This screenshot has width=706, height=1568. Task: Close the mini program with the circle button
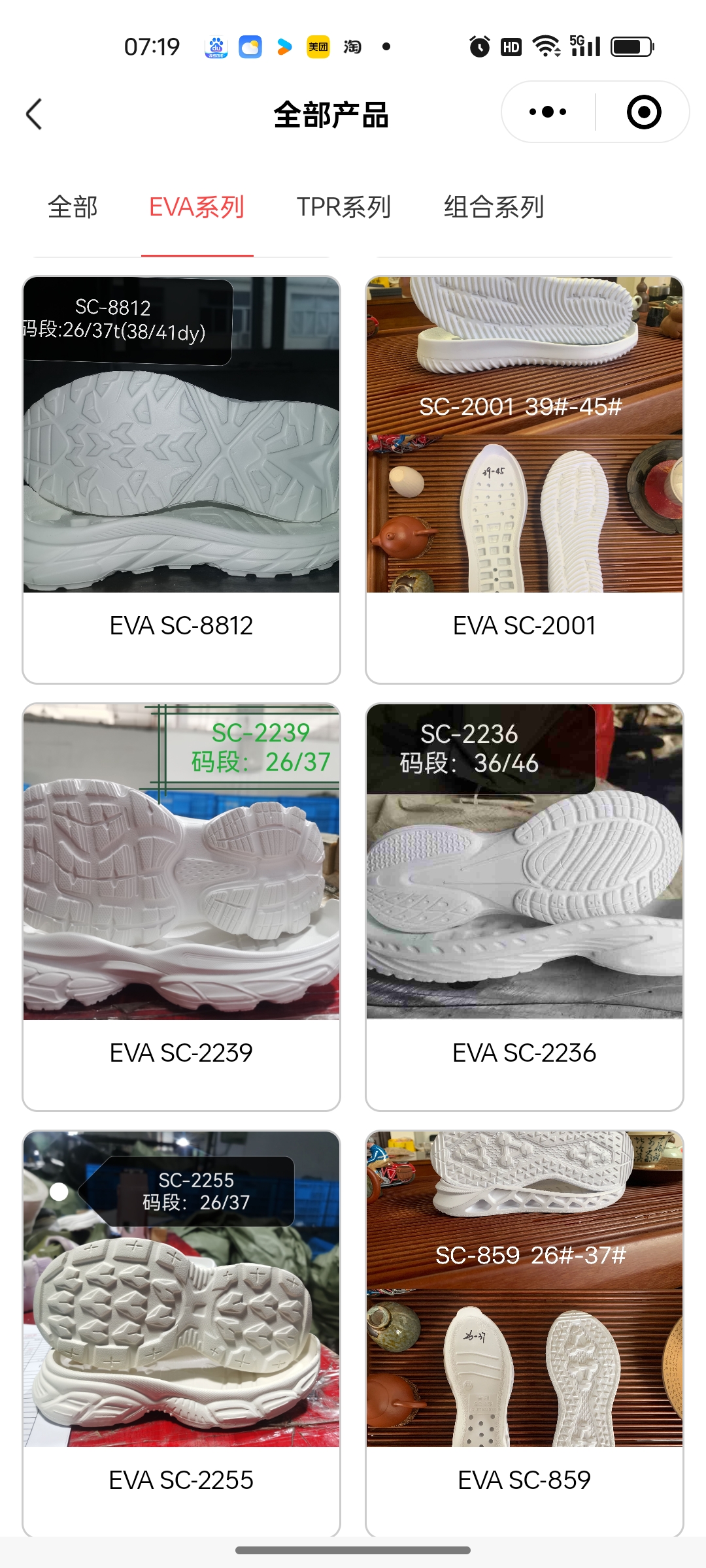(x=643, y=112)
